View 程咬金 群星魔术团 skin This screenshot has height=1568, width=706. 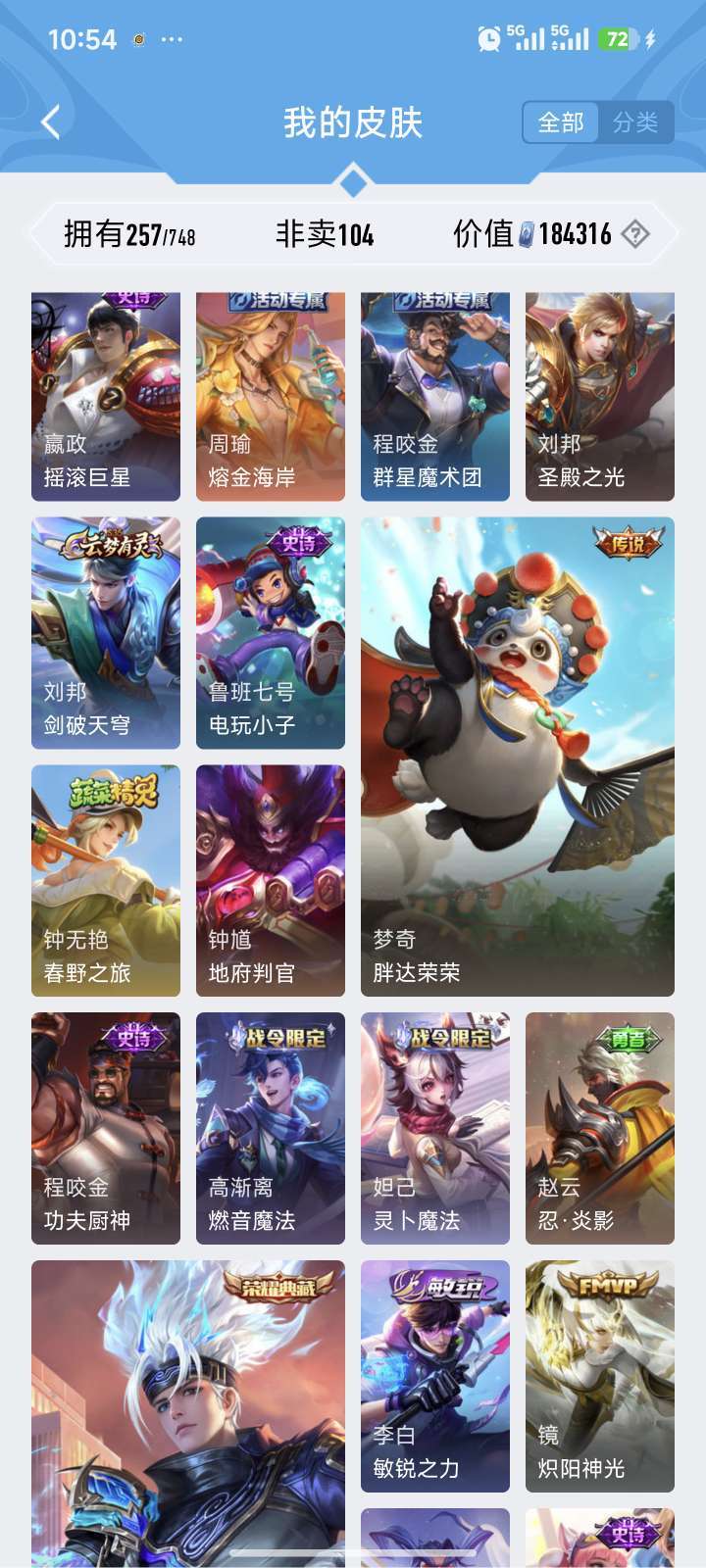point(435,397)
